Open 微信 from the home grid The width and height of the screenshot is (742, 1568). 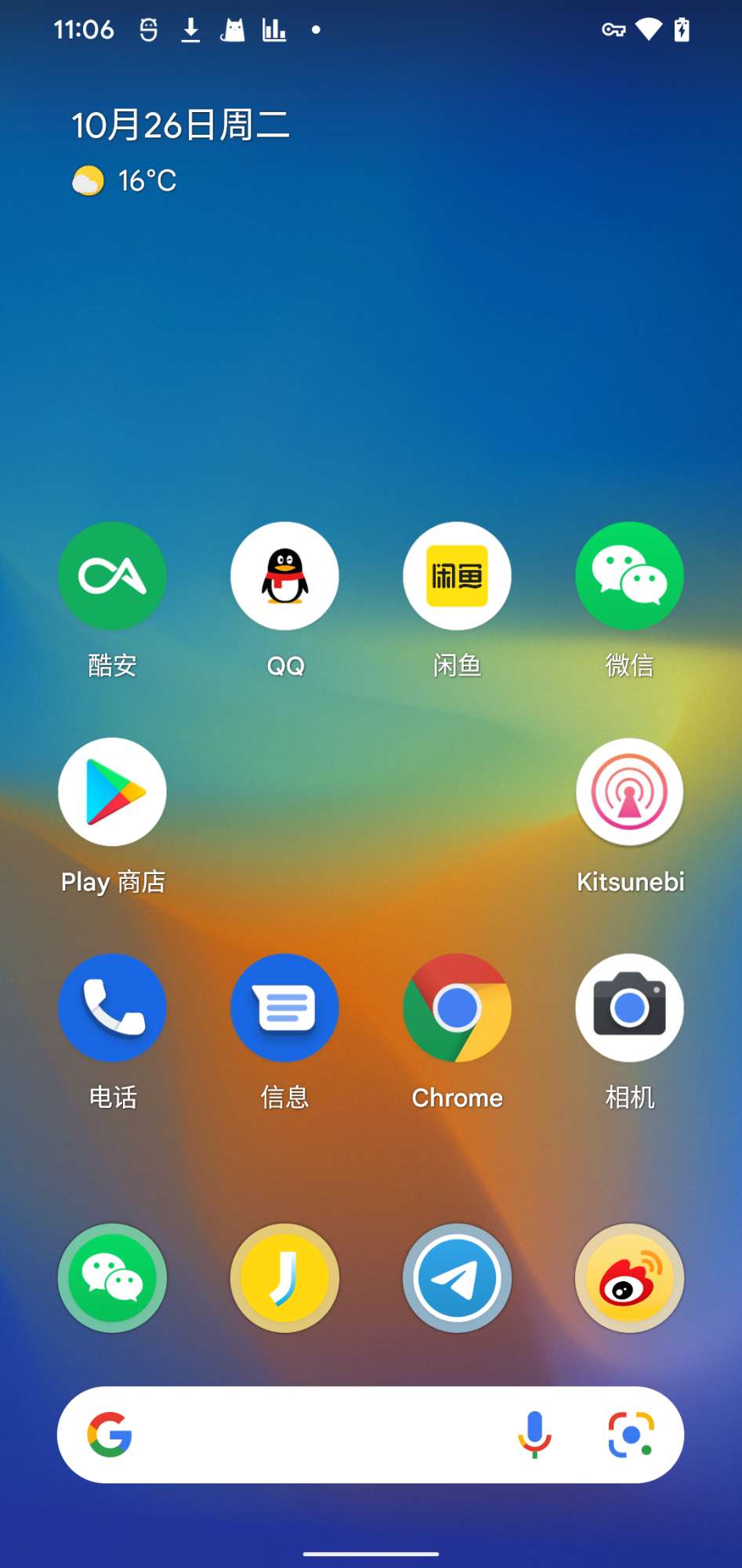(629, 576)
